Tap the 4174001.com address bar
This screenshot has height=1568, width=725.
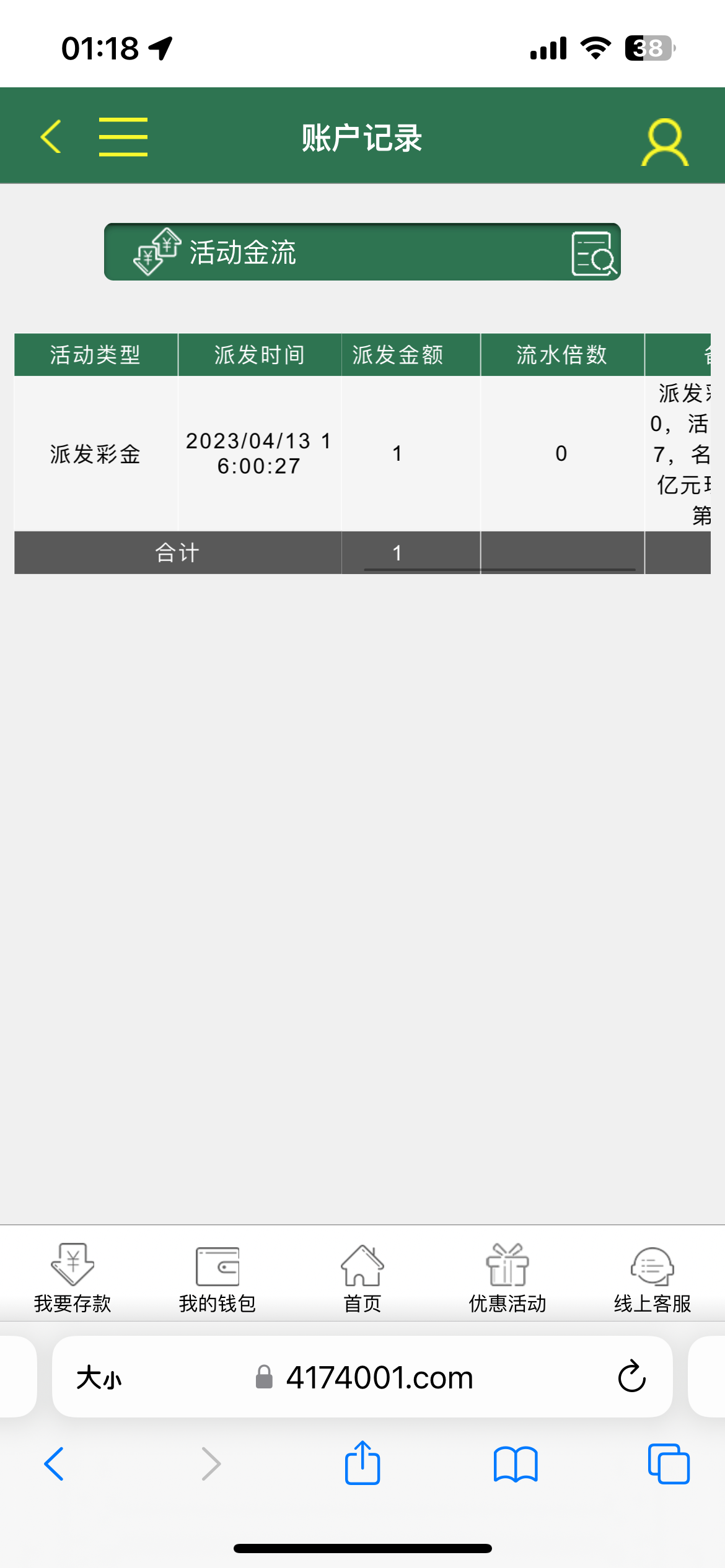(379, 1377)
